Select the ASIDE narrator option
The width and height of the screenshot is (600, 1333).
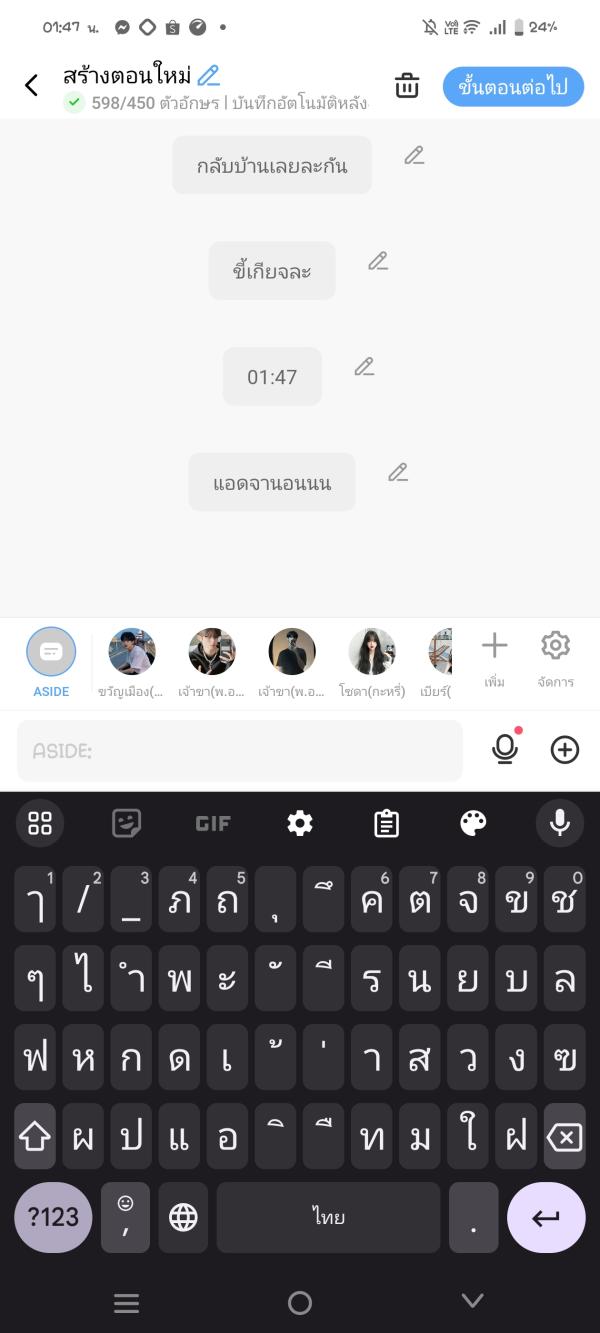point(51,661)
